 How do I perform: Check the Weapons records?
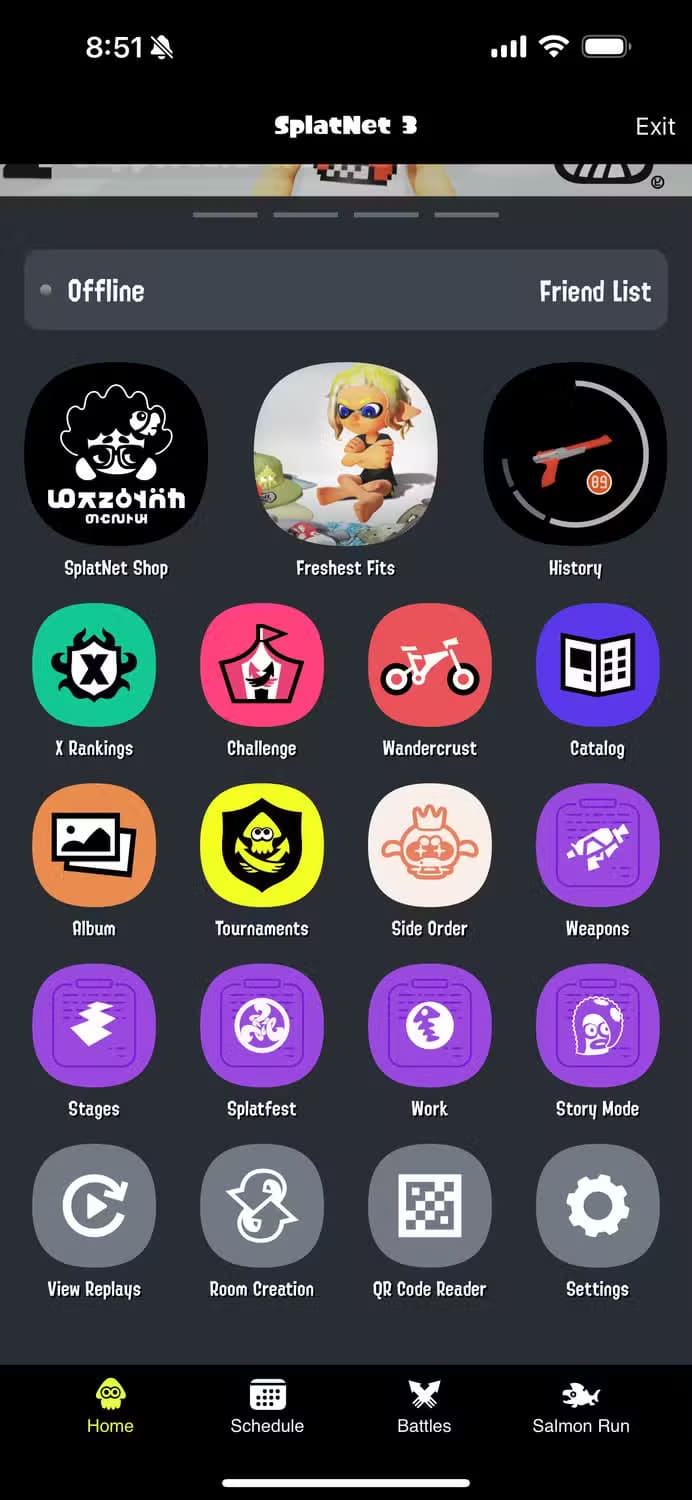598,845
